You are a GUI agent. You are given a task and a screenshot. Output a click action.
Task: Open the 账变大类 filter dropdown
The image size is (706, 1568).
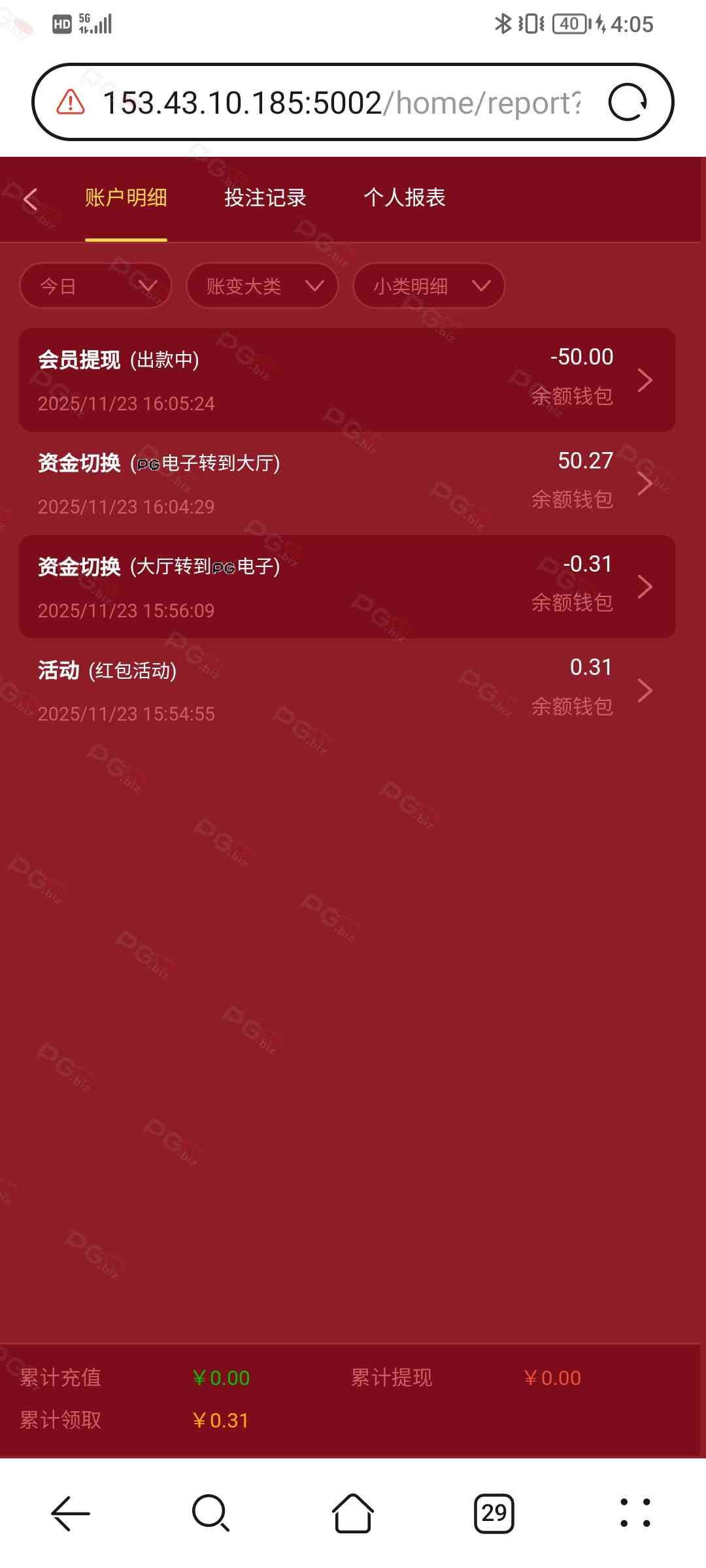(x=262, y=286)
